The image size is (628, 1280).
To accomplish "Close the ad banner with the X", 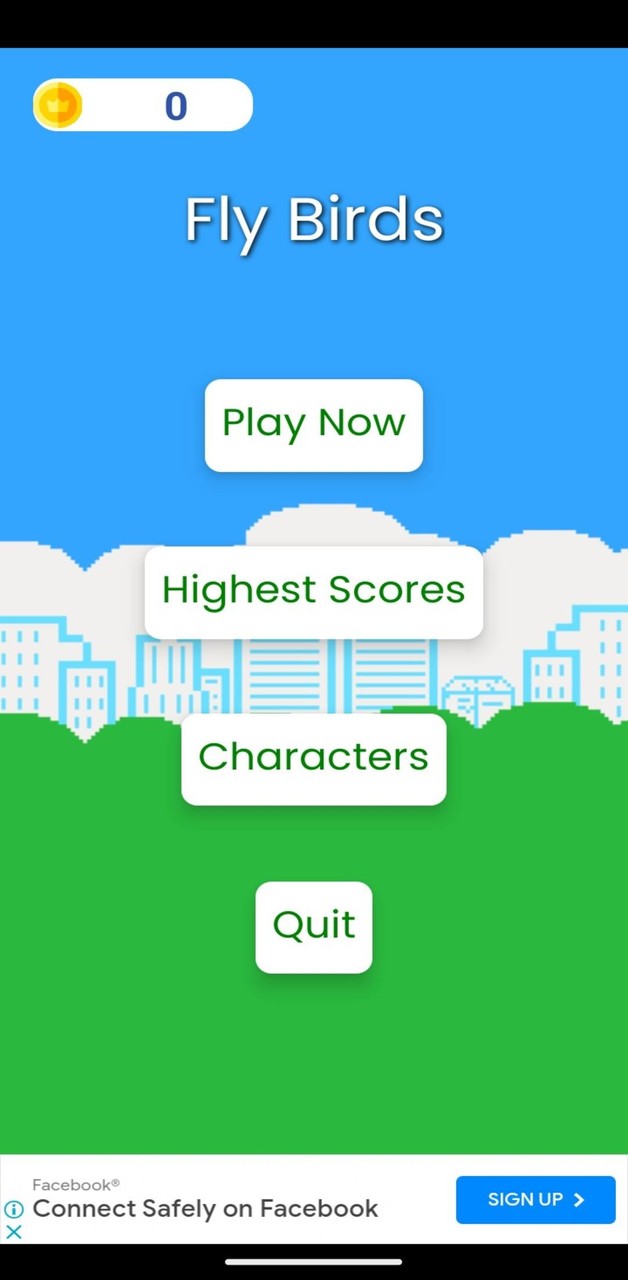I will [14, 1231].
